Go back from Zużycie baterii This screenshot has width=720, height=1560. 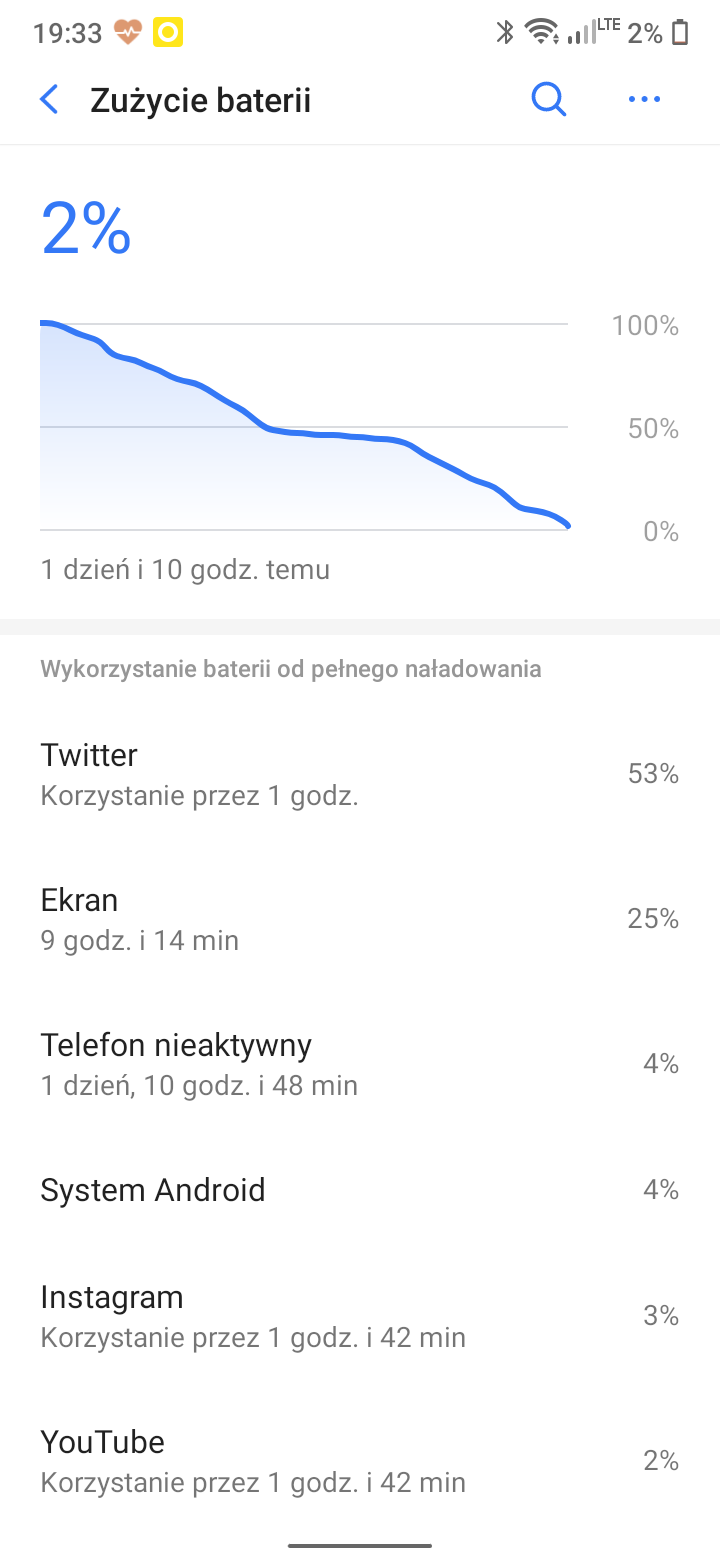point(49,100)
